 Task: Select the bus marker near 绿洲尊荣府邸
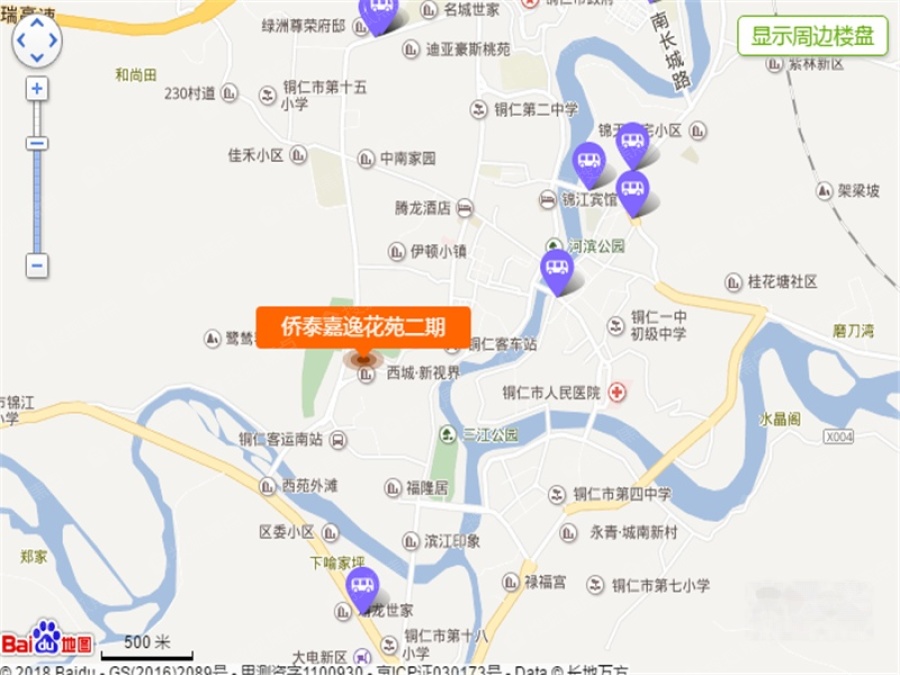tap(379, 12)
